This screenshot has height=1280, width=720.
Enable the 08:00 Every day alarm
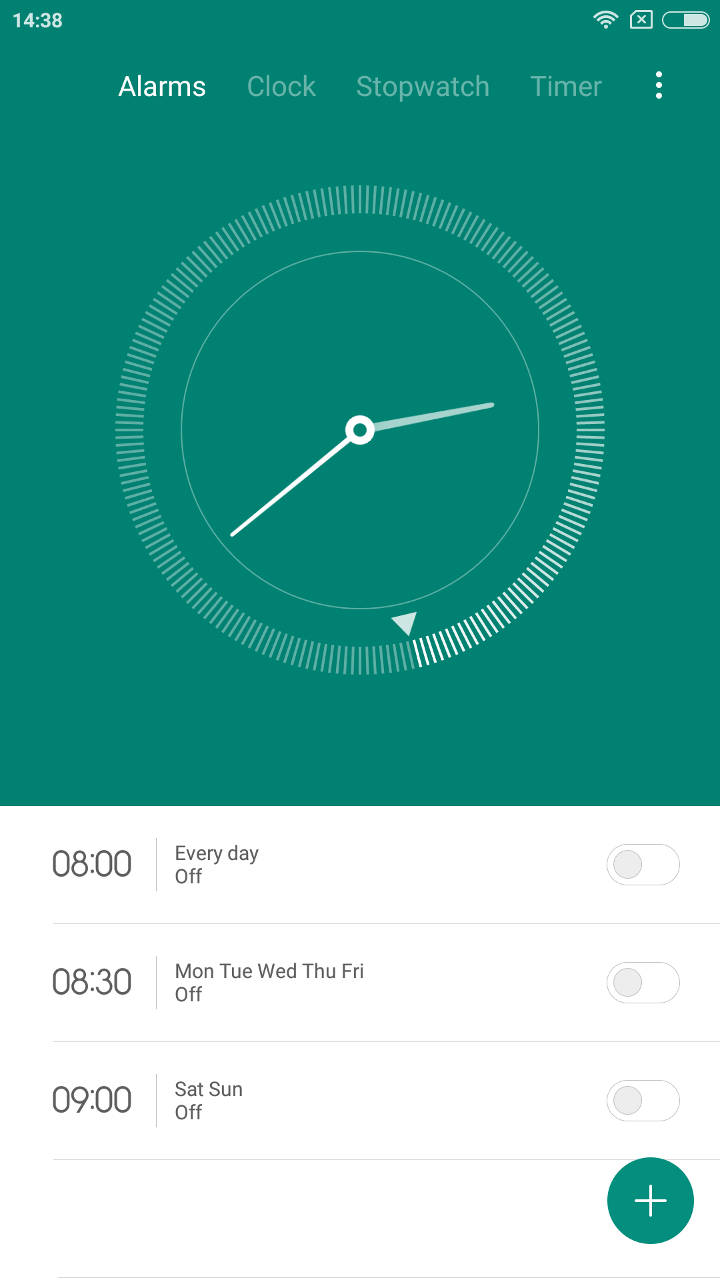tap(642, 865)
